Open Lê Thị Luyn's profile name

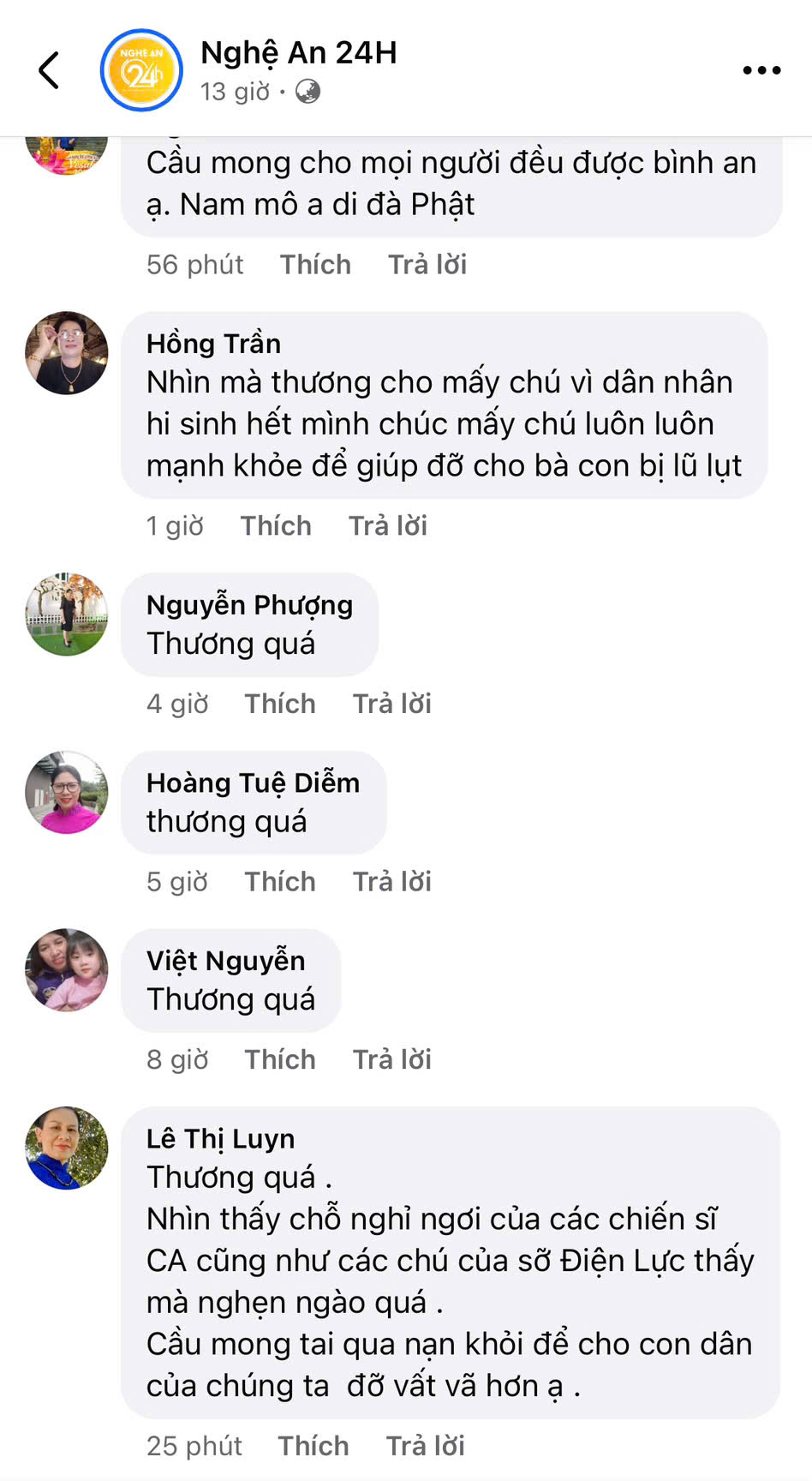coord(220,1139)
